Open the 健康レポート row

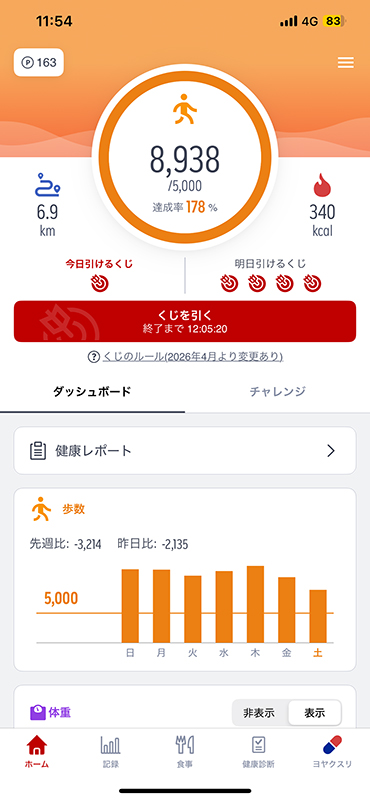(185, 451)
